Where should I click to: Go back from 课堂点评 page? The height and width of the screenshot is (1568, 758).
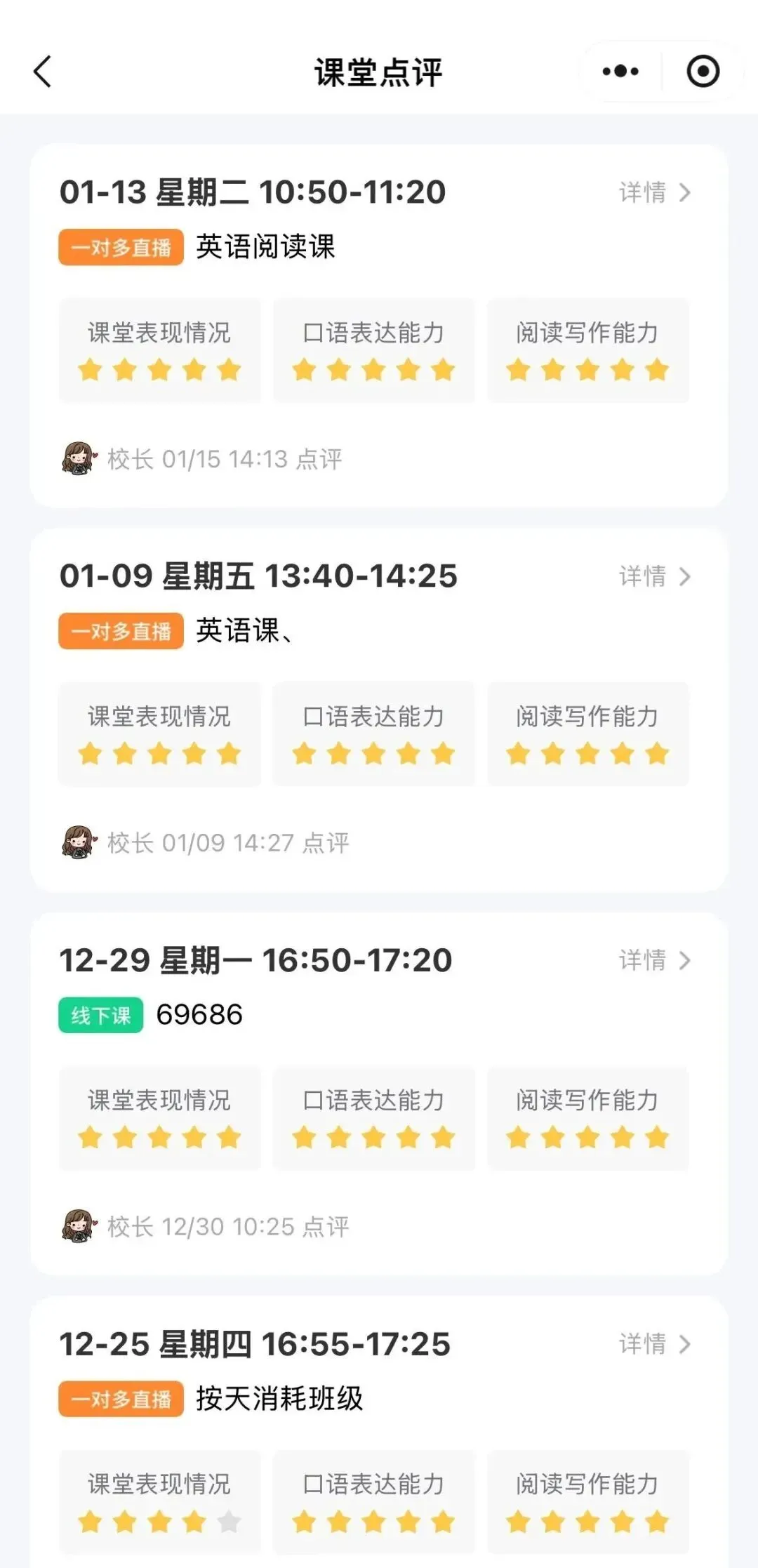[43, 72]
